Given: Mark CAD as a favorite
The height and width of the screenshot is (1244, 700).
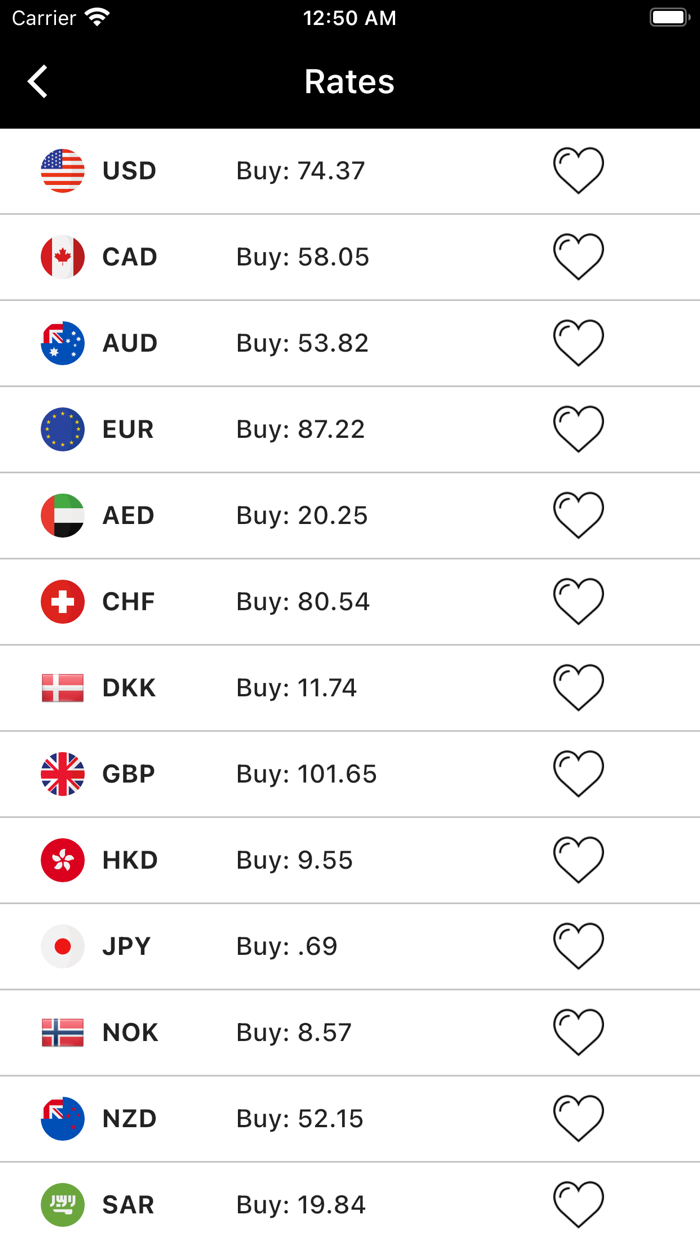Looking at the screenshot, I should coord(578,257).
